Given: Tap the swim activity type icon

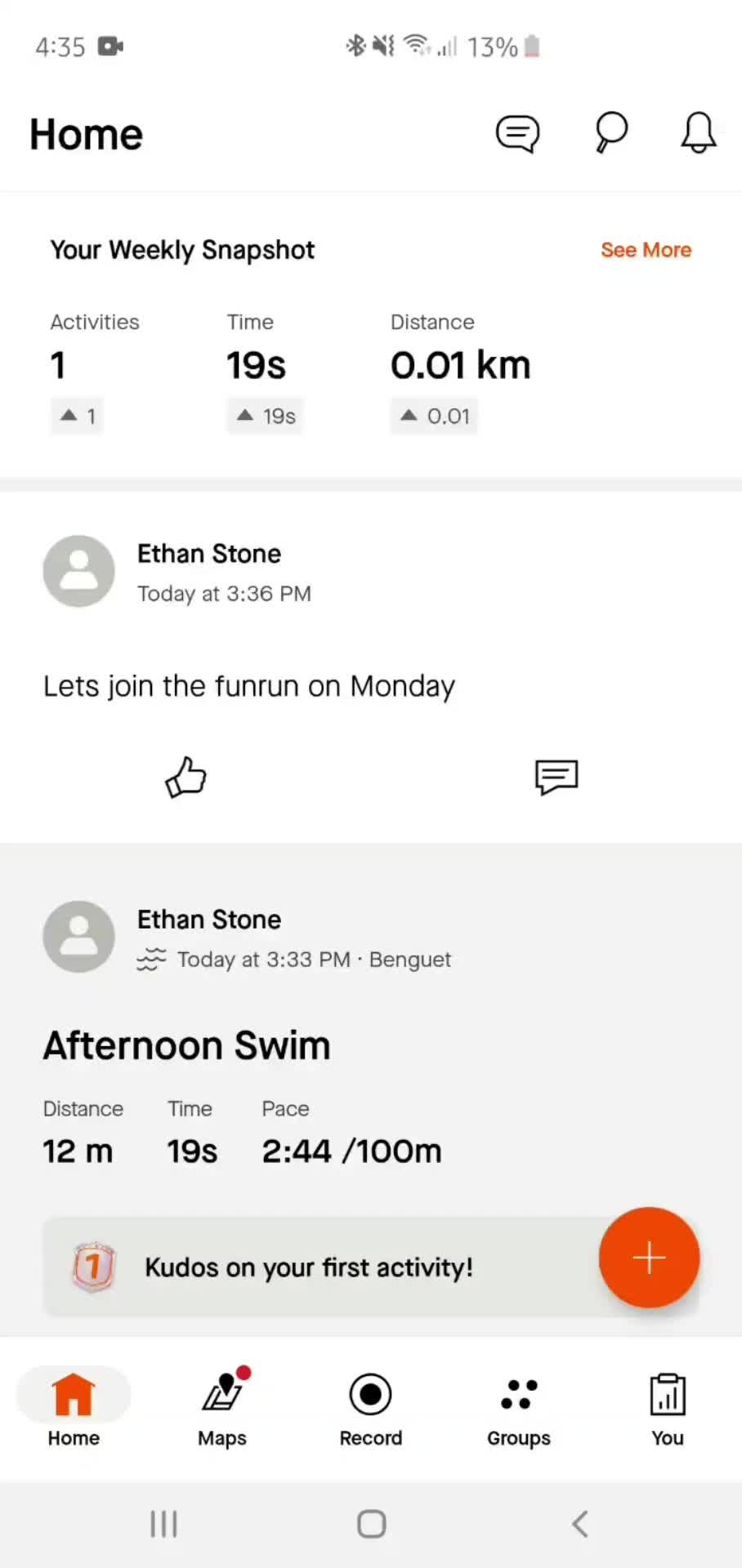Looking at the screenshot, I should [x=151, y=959].
